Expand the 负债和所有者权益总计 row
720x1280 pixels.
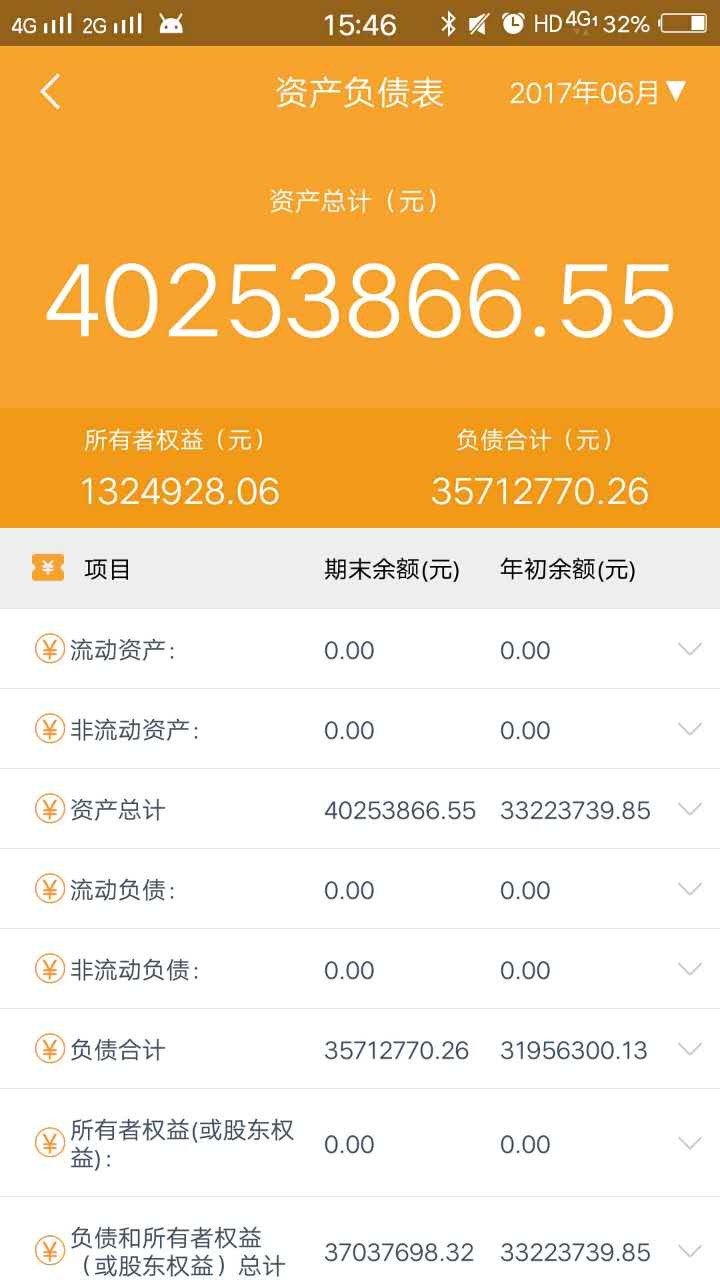click(x=690, y=1251)
